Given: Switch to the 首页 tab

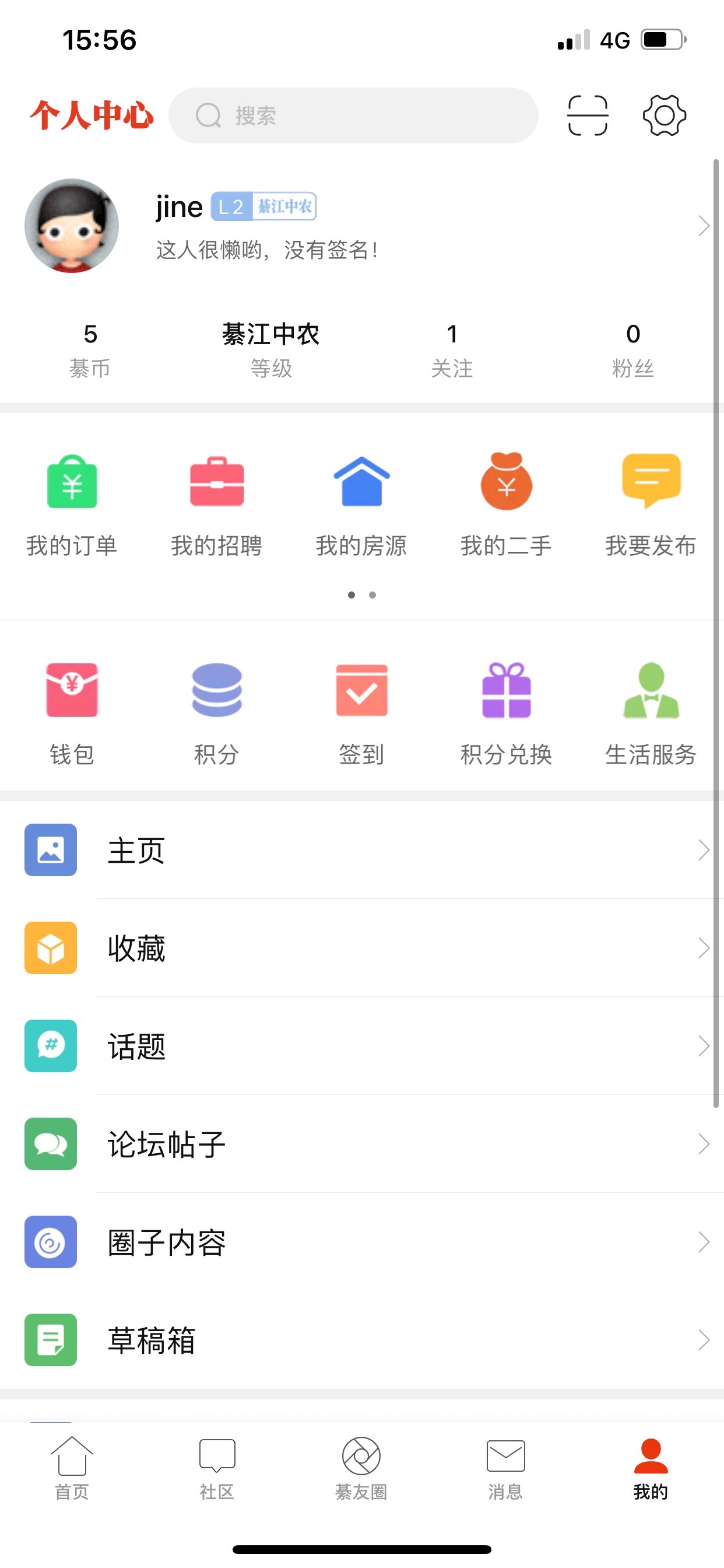Looking at the screenshot, I should [72, 1468].
